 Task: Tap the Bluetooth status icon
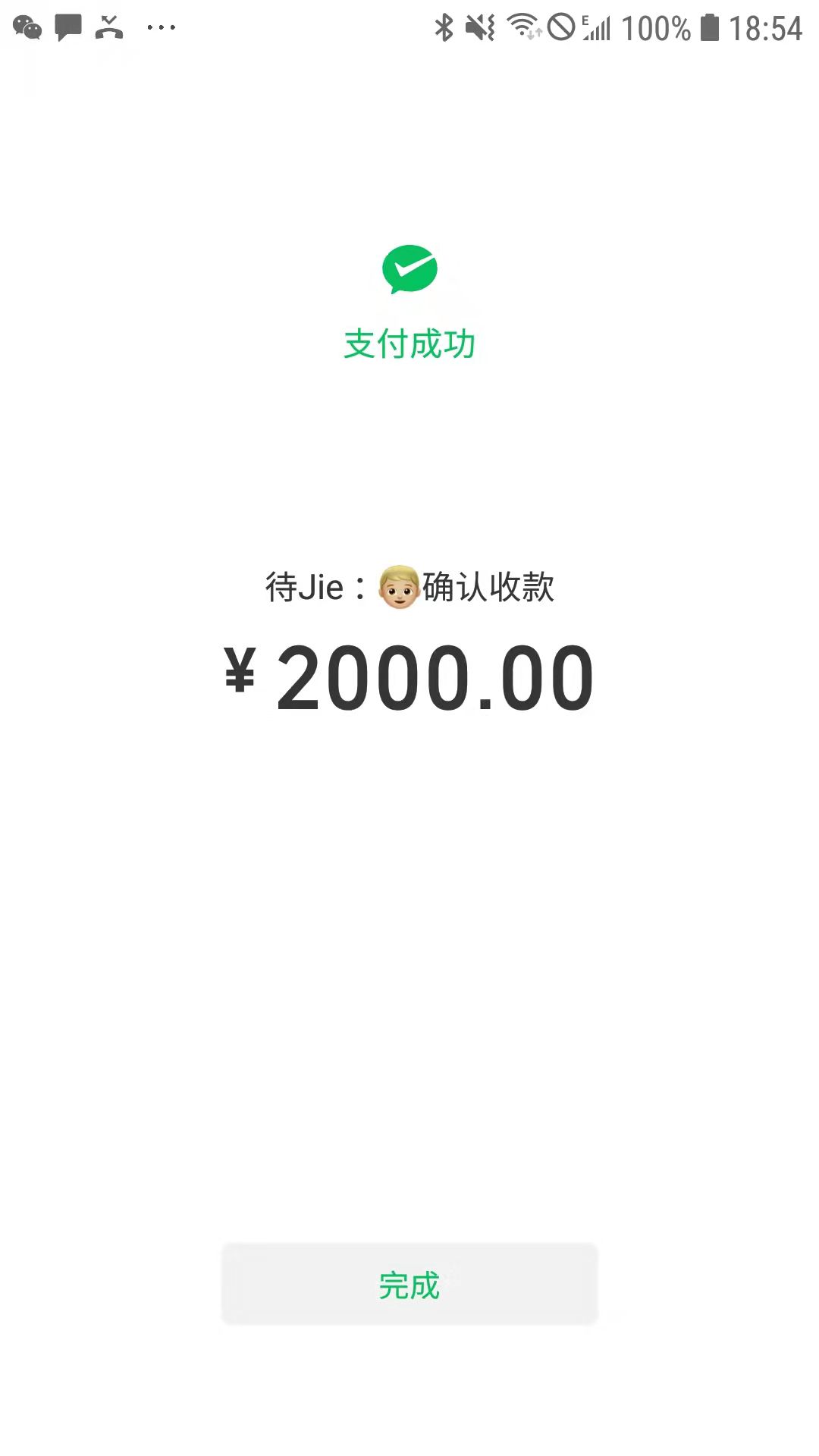click(444, 29)
